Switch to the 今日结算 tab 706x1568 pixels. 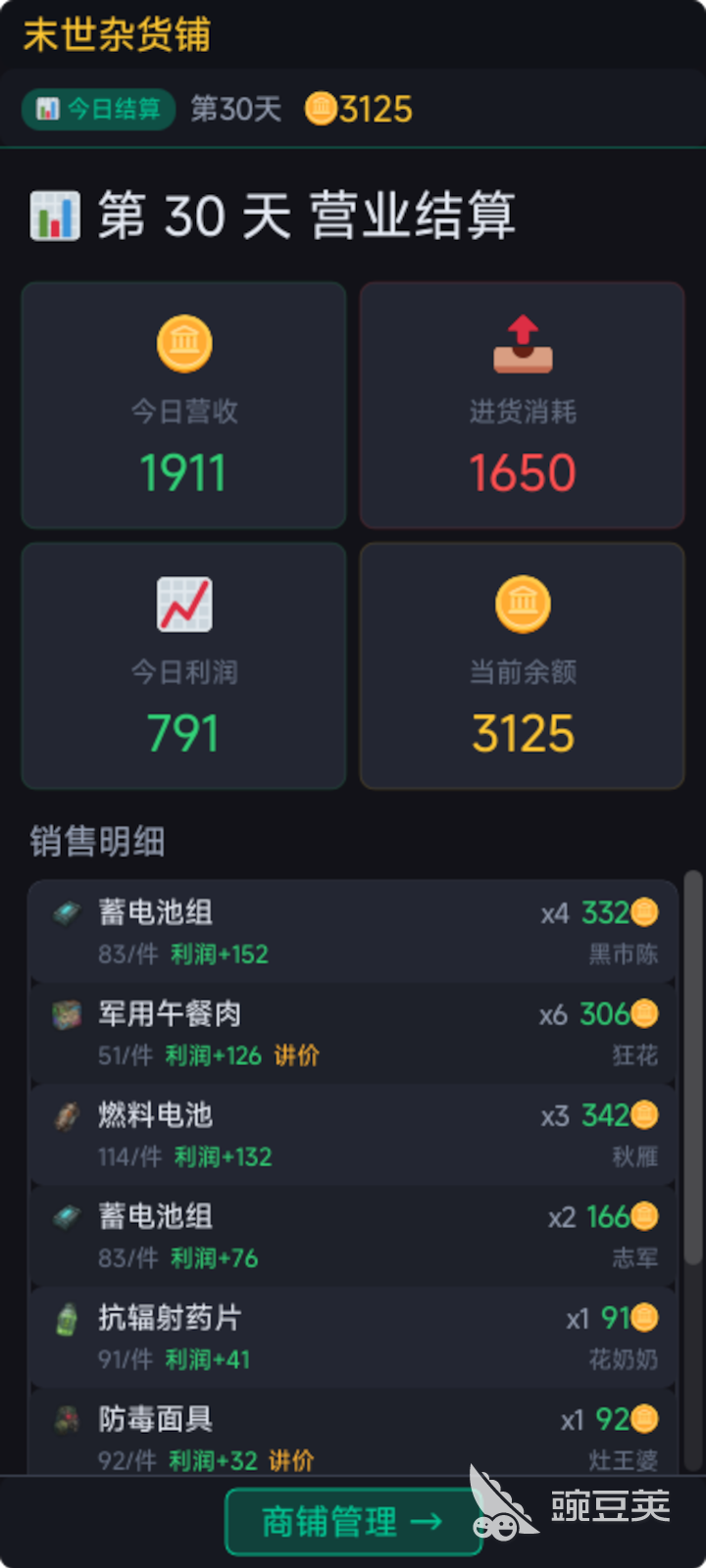coord(98,110)
